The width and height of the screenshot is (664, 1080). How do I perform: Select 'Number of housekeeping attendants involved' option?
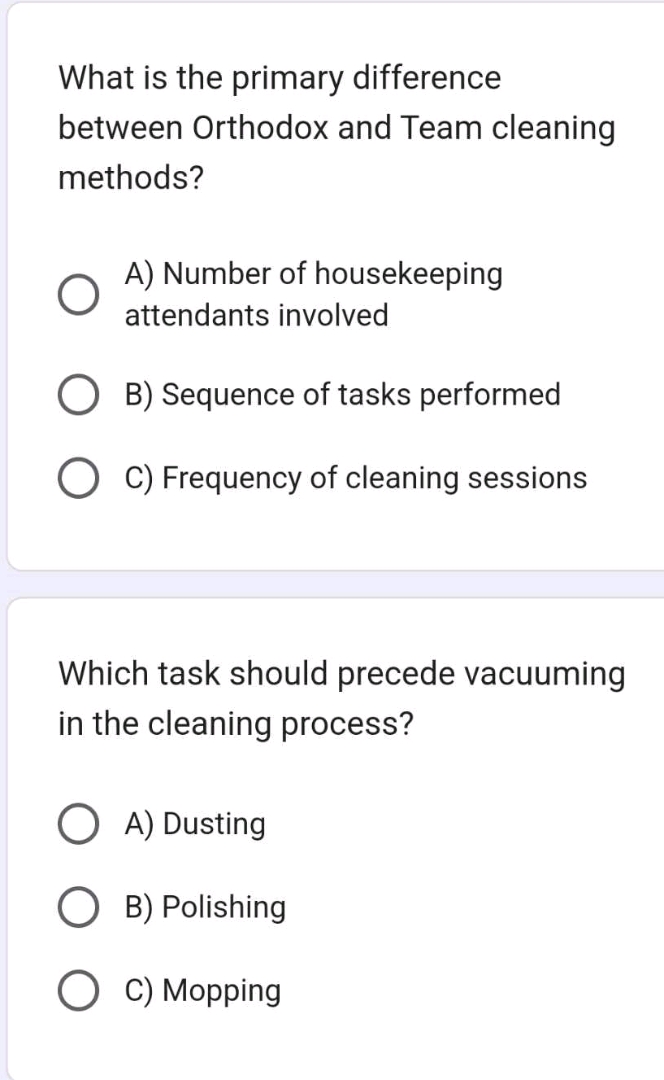(78, 295)
